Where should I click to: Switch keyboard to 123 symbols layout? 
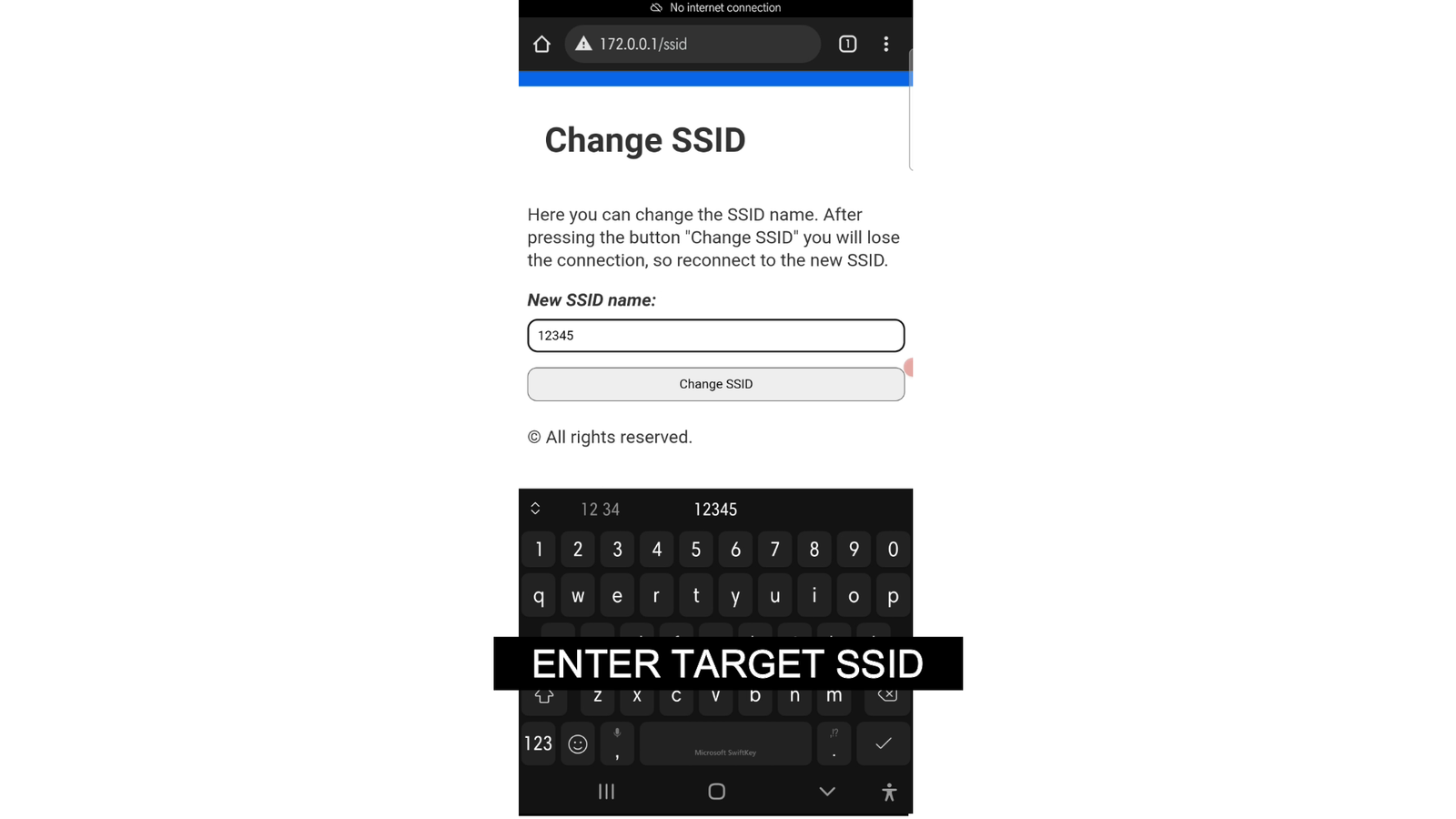pos(538,743)
